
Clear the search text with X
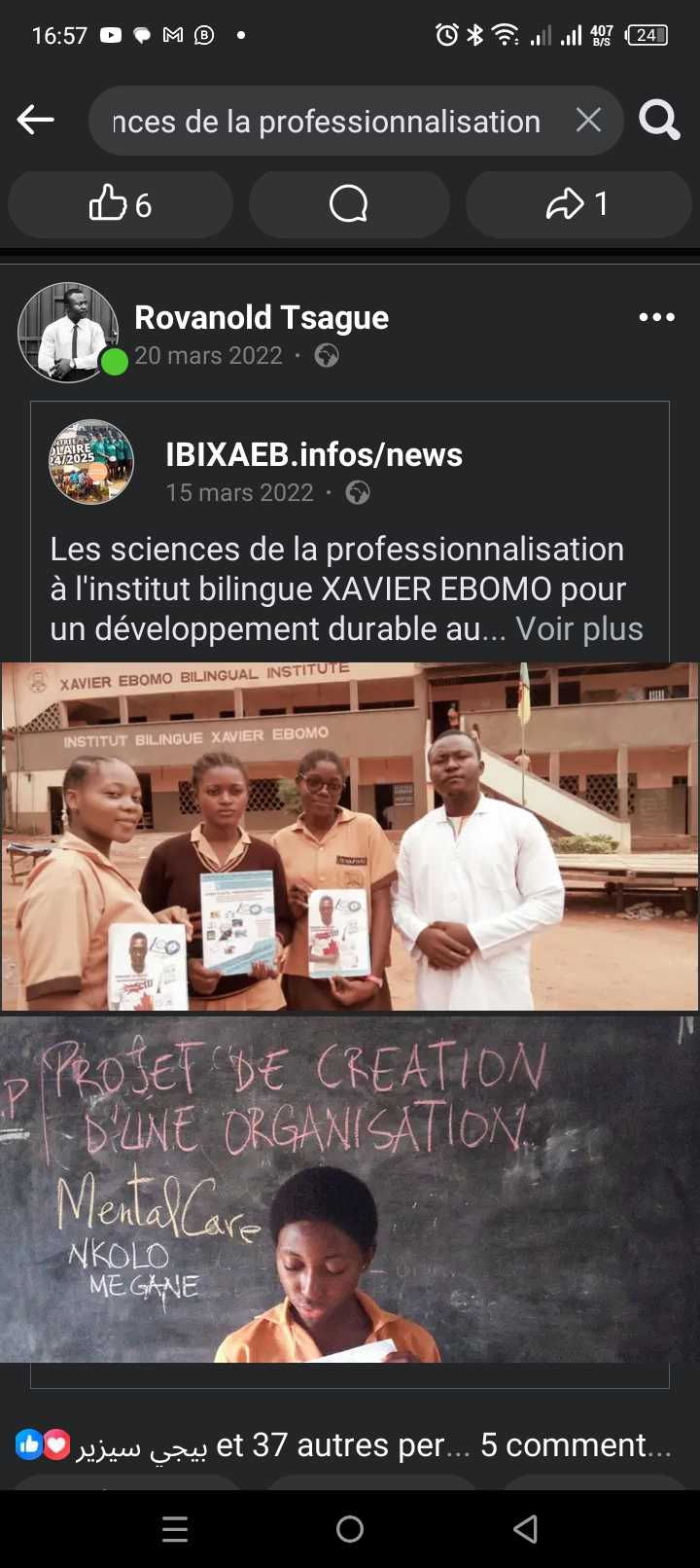coord(588,121)
